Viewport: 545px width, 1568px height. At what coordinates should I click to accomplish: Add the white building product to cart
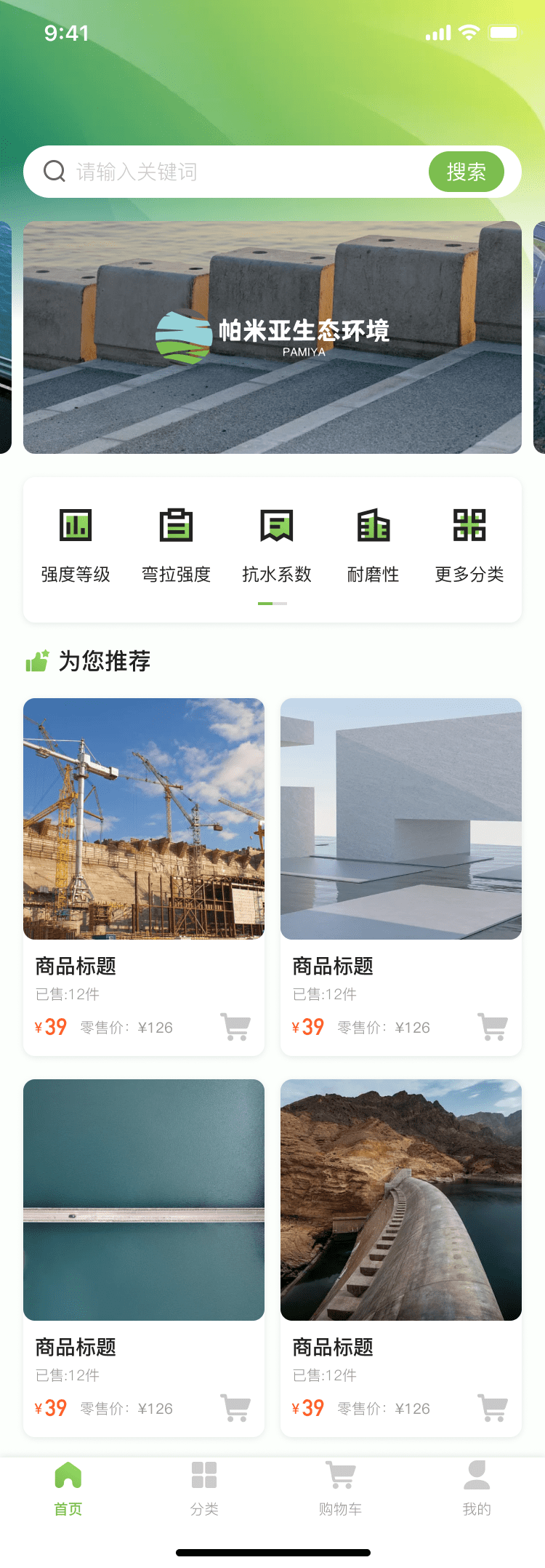point(493,1027)
